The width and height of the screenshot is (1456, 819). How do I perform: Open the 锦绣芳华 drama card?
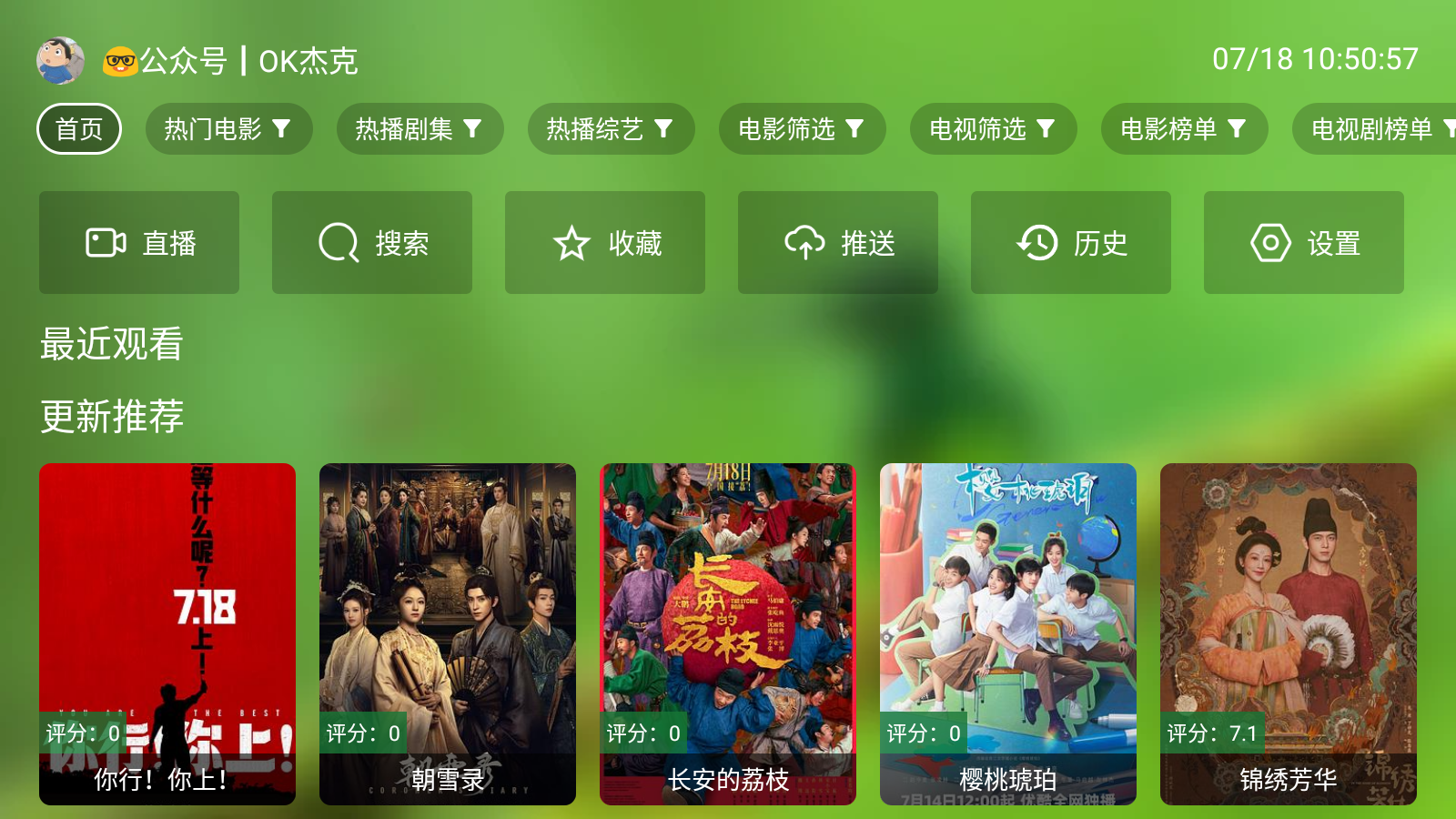tap(1289, 633)
